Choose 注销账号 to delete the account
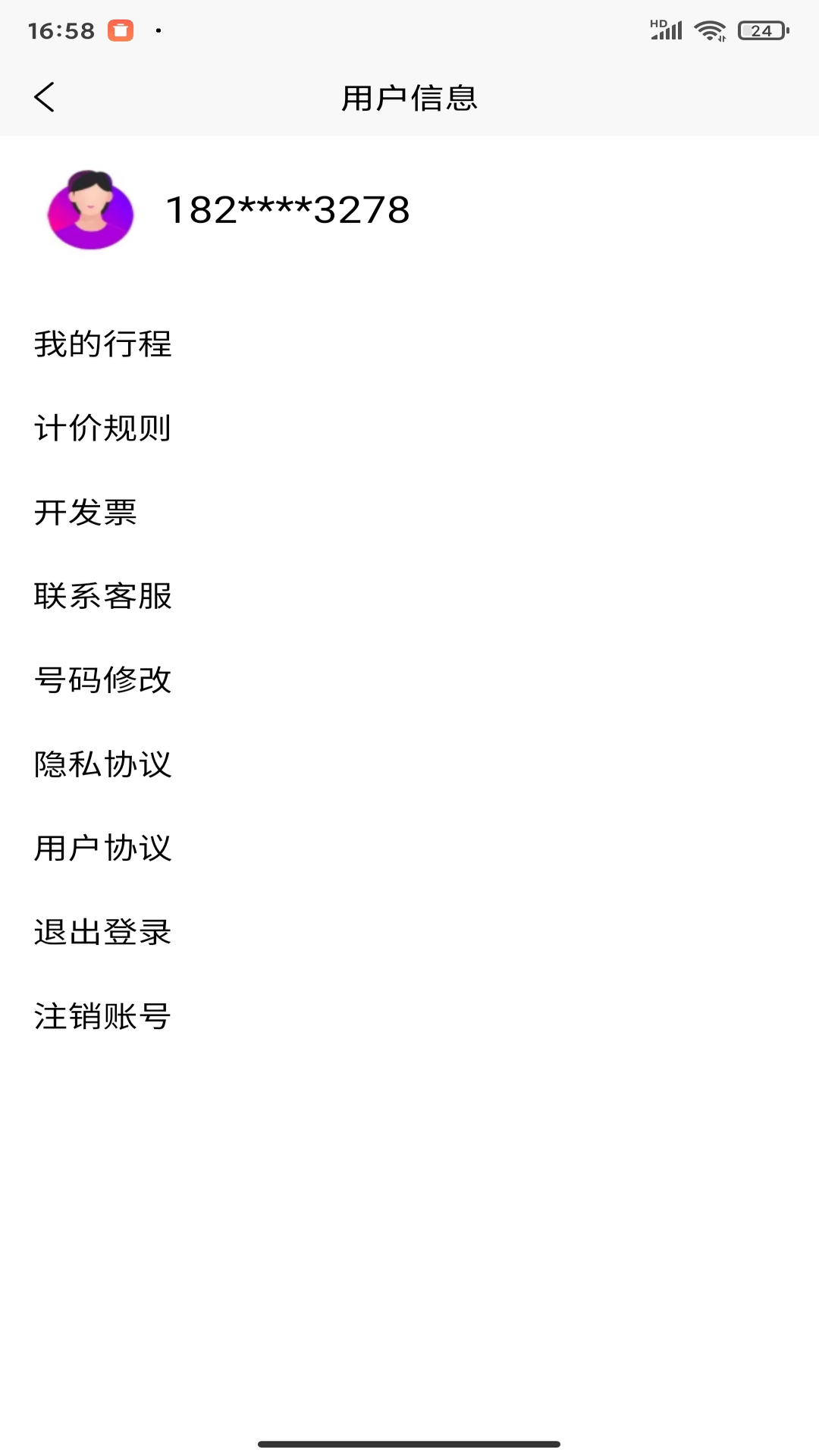Screen dimensions: 819x1456 tap(103, 1016)
